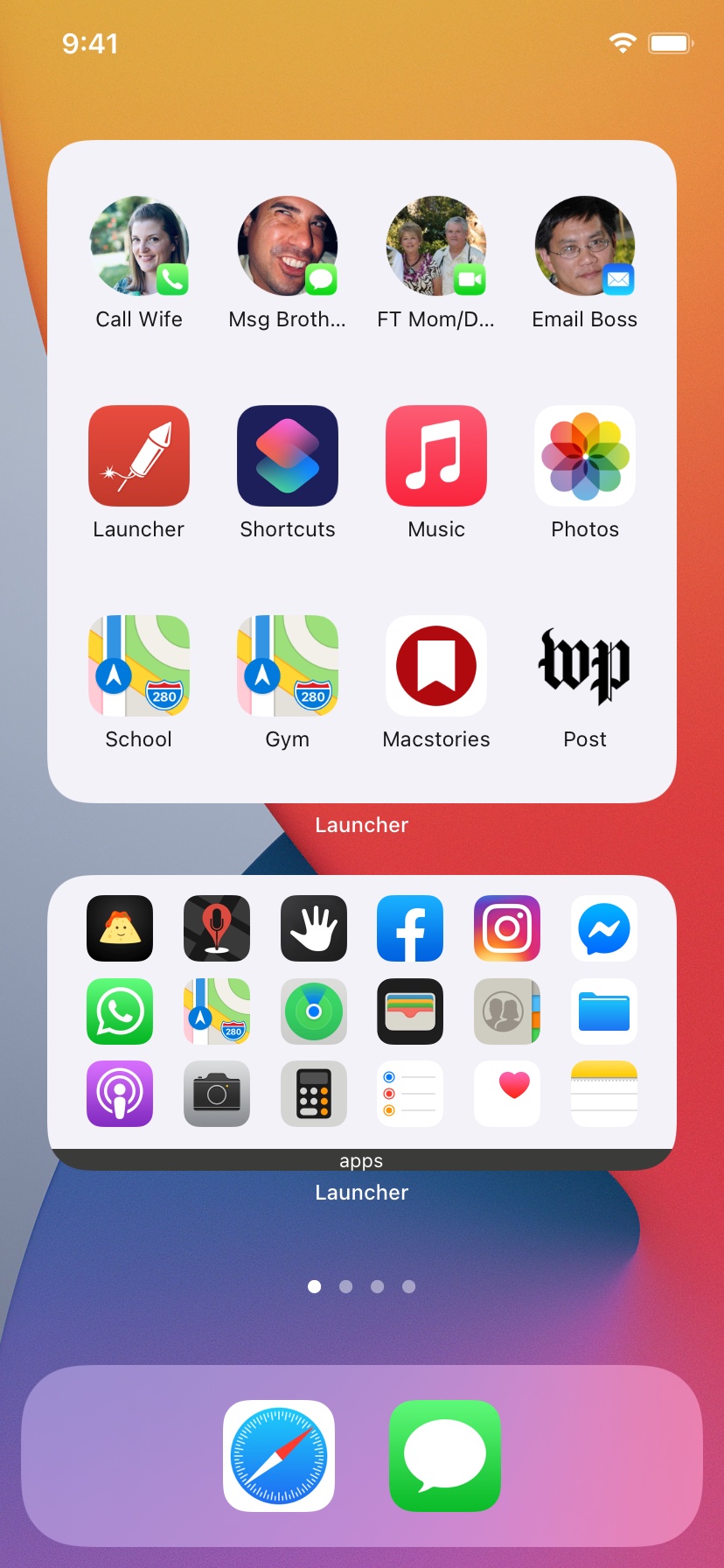Open Safari from the dock
This screenshot has width=724, height=1568.
(x=278, y=1456)
